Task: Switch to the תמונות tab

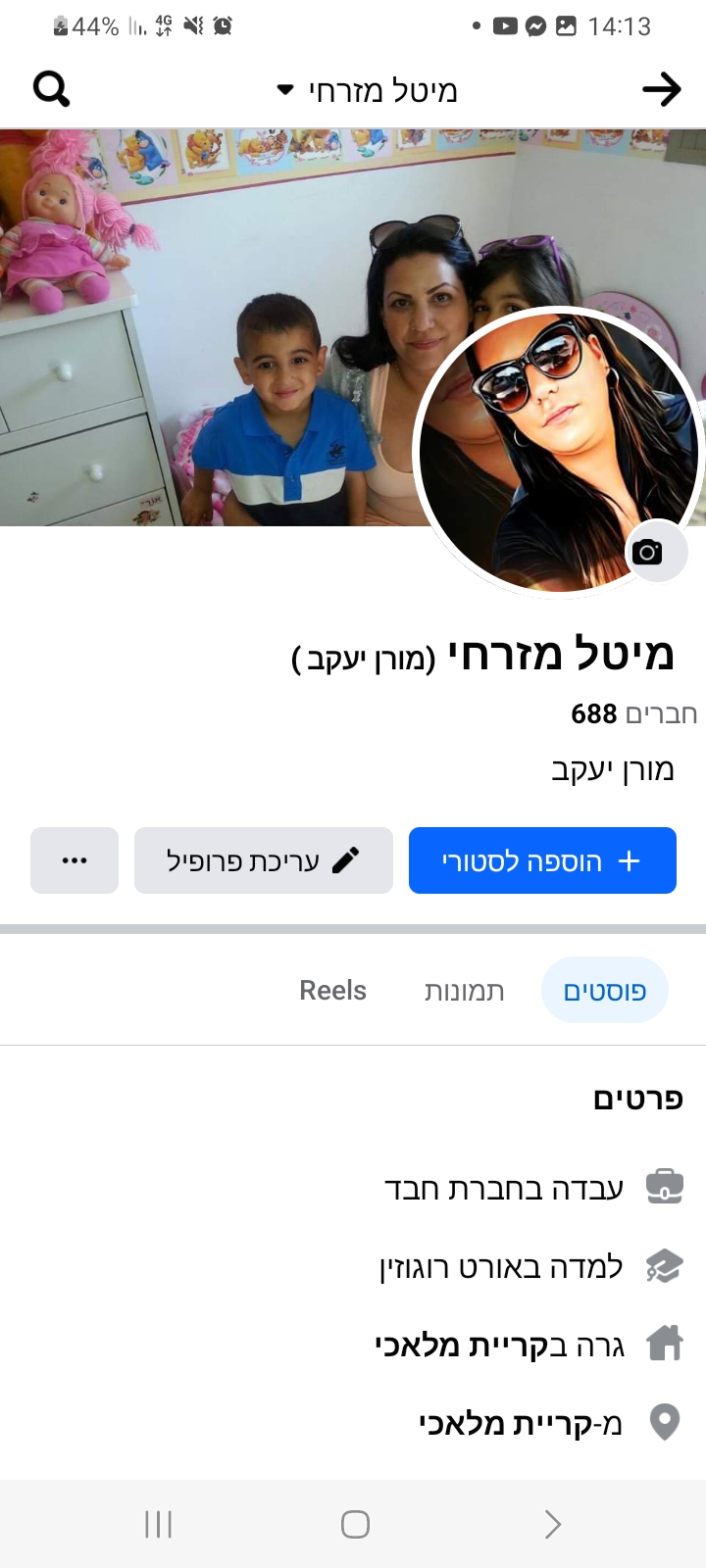Action: click(465, 990)
